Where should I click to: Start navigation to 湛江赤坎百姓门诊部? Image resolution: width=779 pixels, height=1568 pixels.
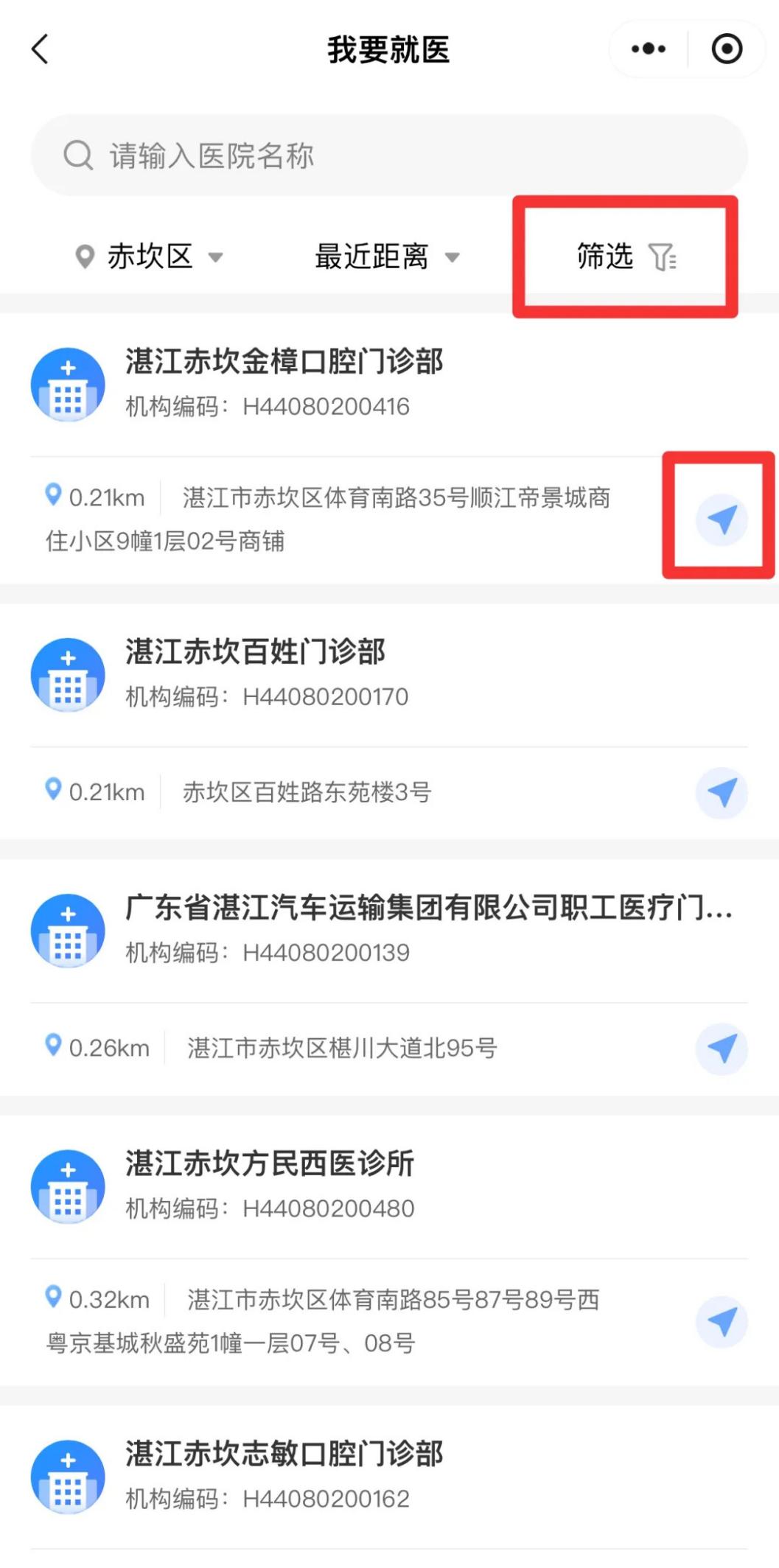722,793
